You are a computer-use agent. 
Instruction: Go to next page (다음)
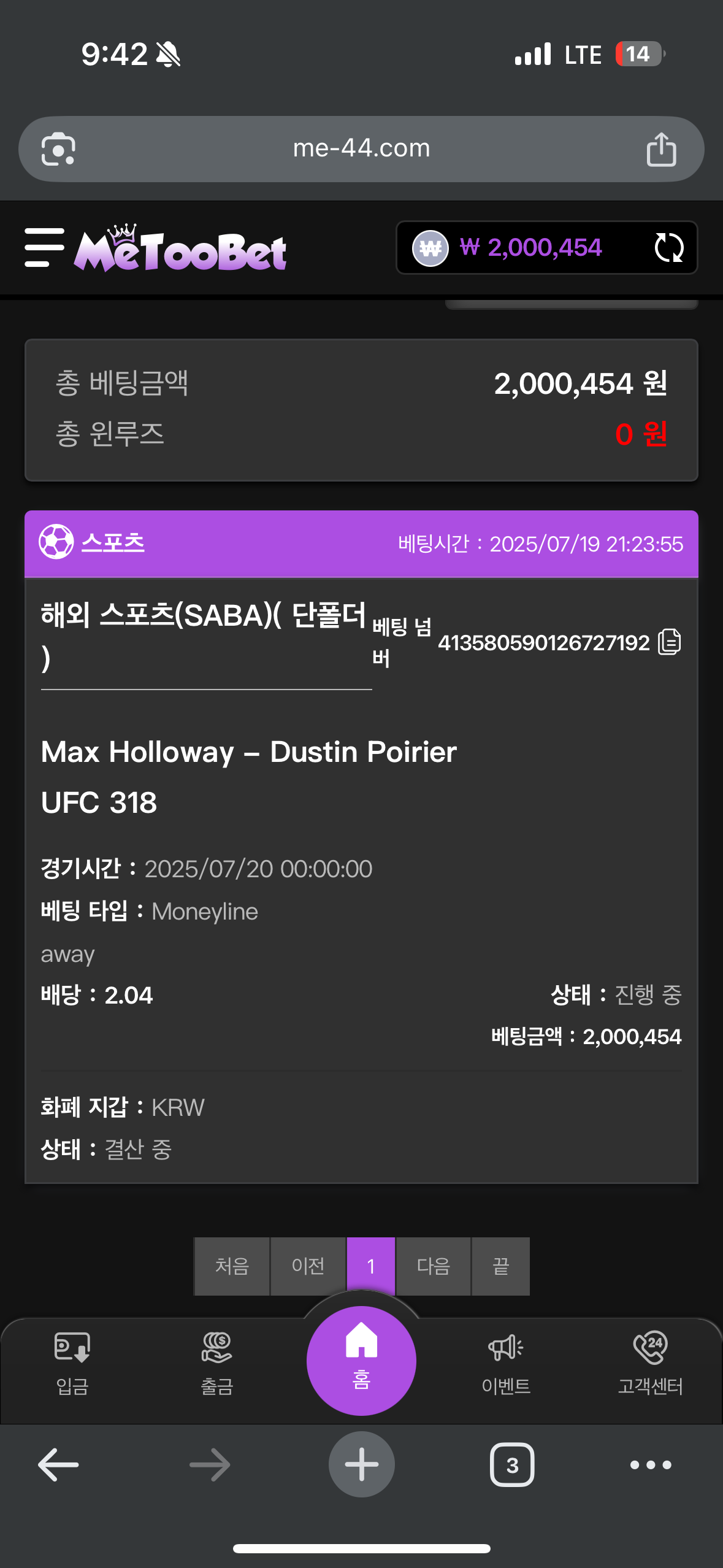click(434, 1266)
